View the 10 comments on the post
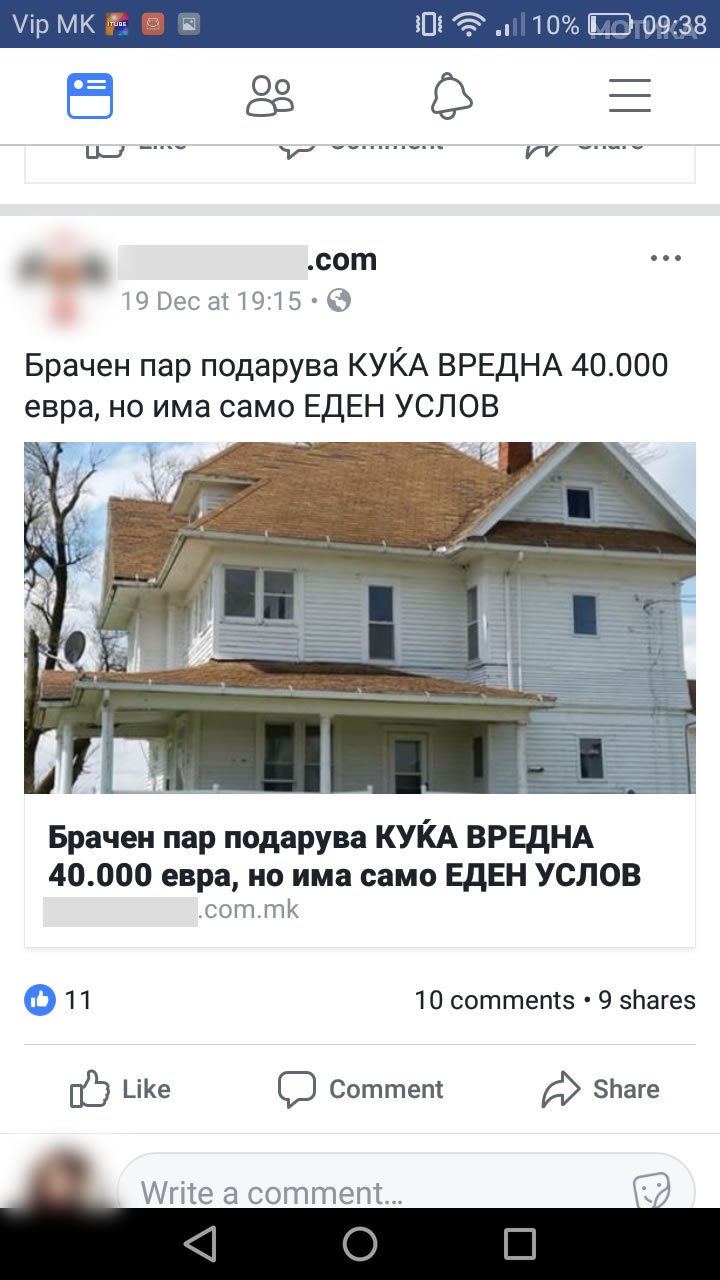720x1280 pixels. click(494, 1000)
